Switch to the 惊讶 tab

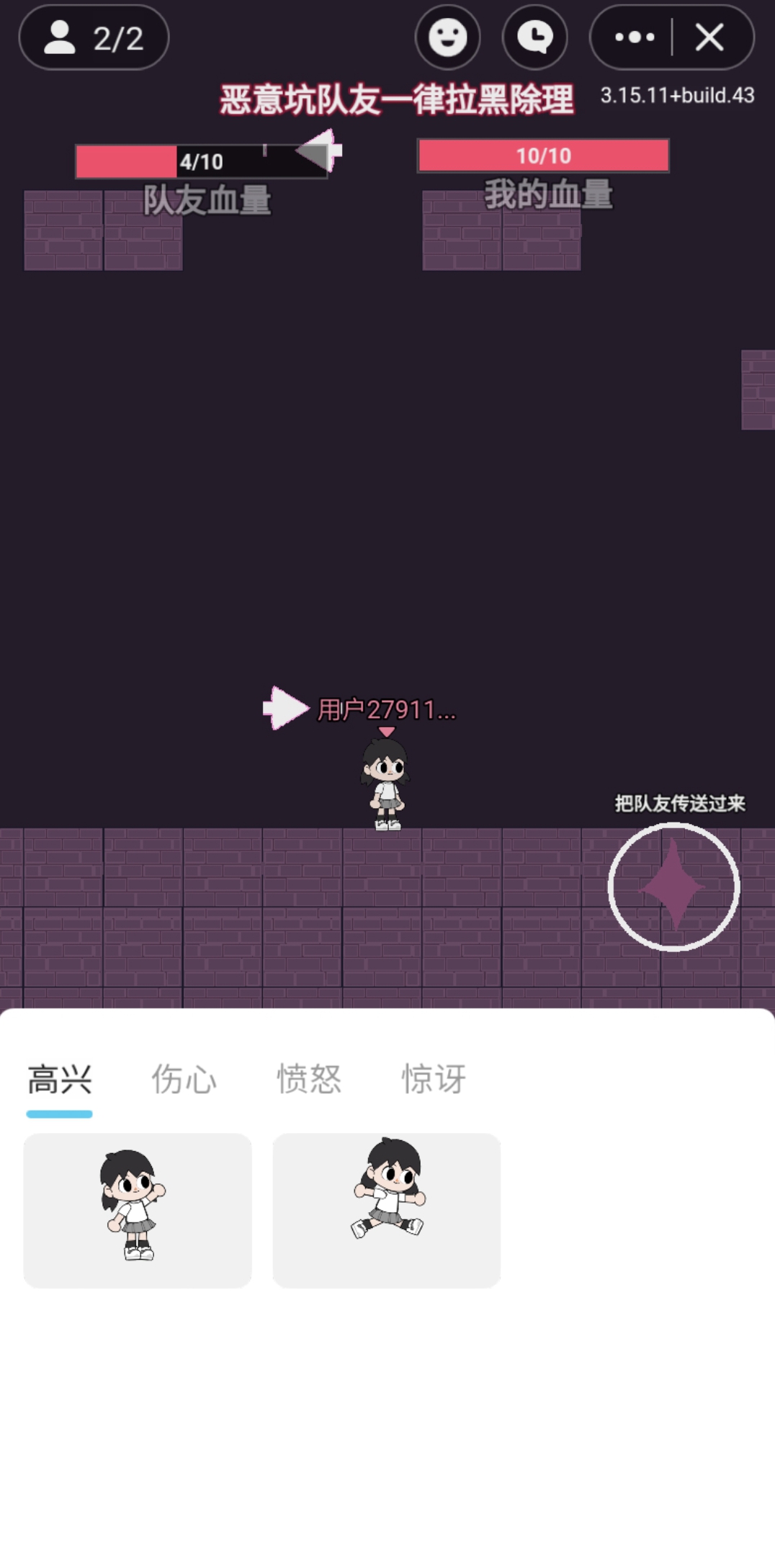(434, 1080)
